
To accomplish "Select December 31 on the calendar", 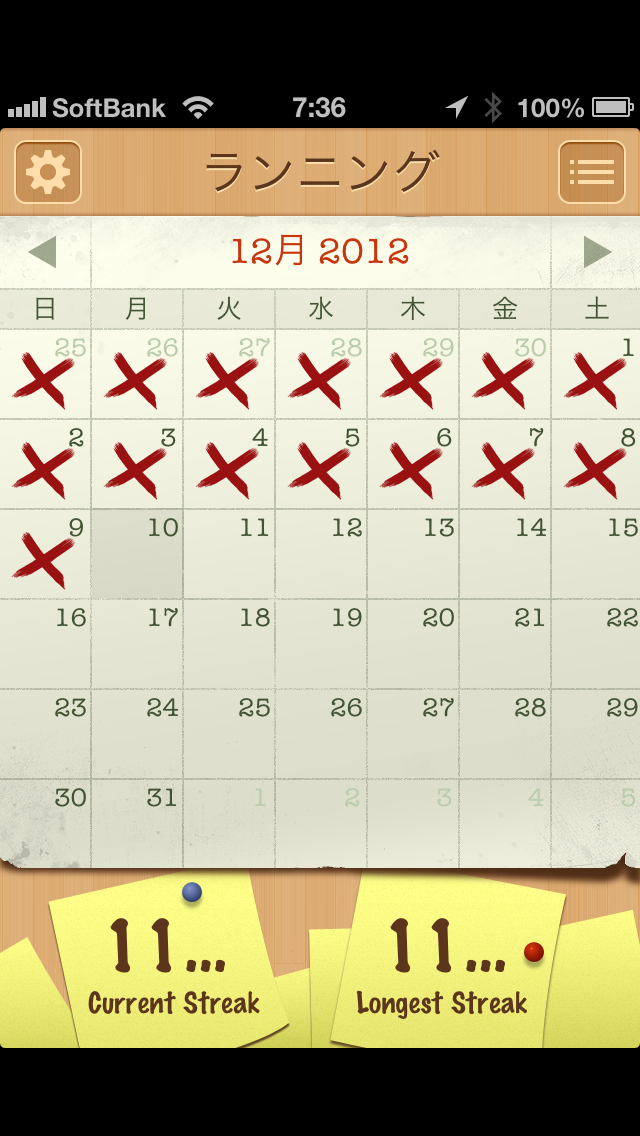I will (x=137, y=824).
